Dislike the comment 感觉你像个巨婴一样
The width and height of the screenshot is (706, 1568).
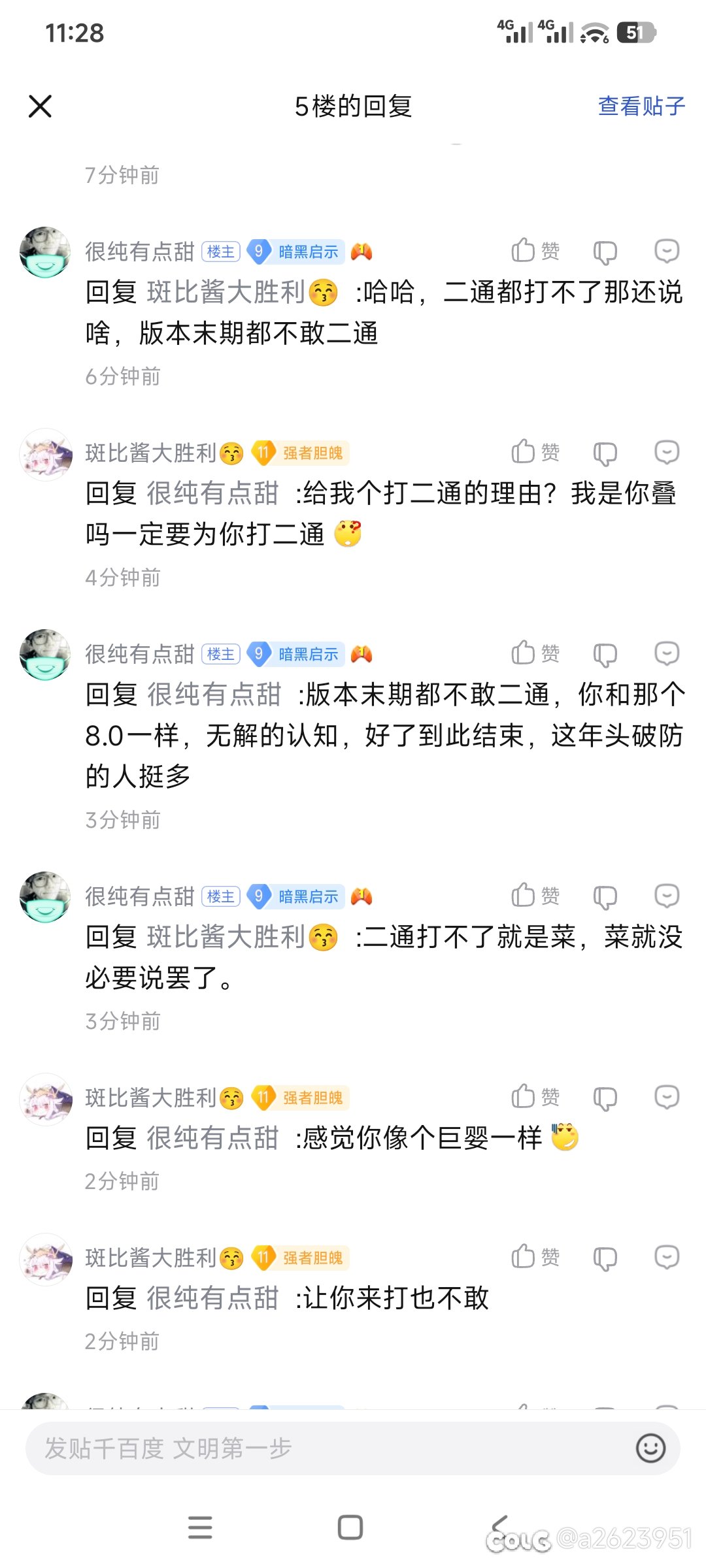605,1098
